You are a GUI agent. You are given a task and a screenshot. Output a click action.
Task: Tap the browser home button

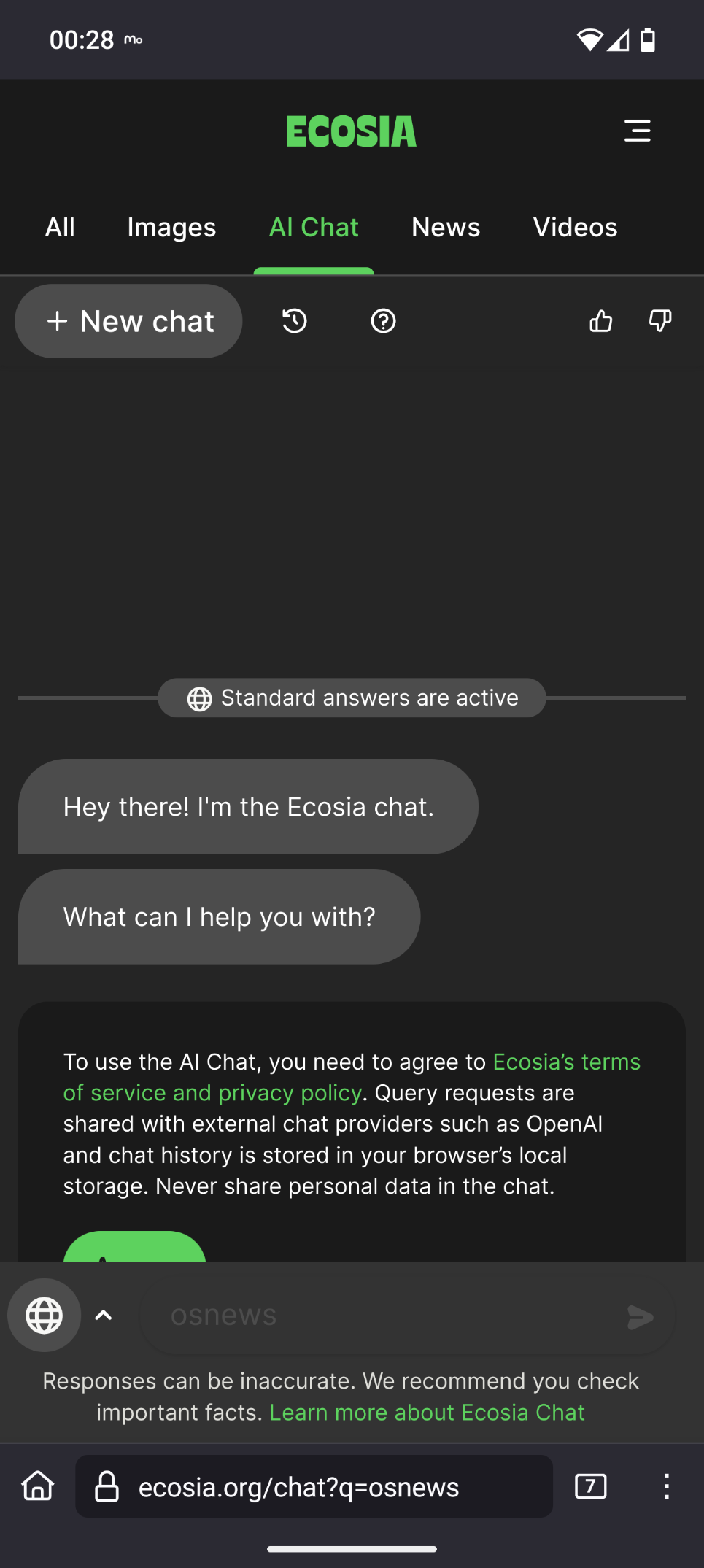point(38,1486)
